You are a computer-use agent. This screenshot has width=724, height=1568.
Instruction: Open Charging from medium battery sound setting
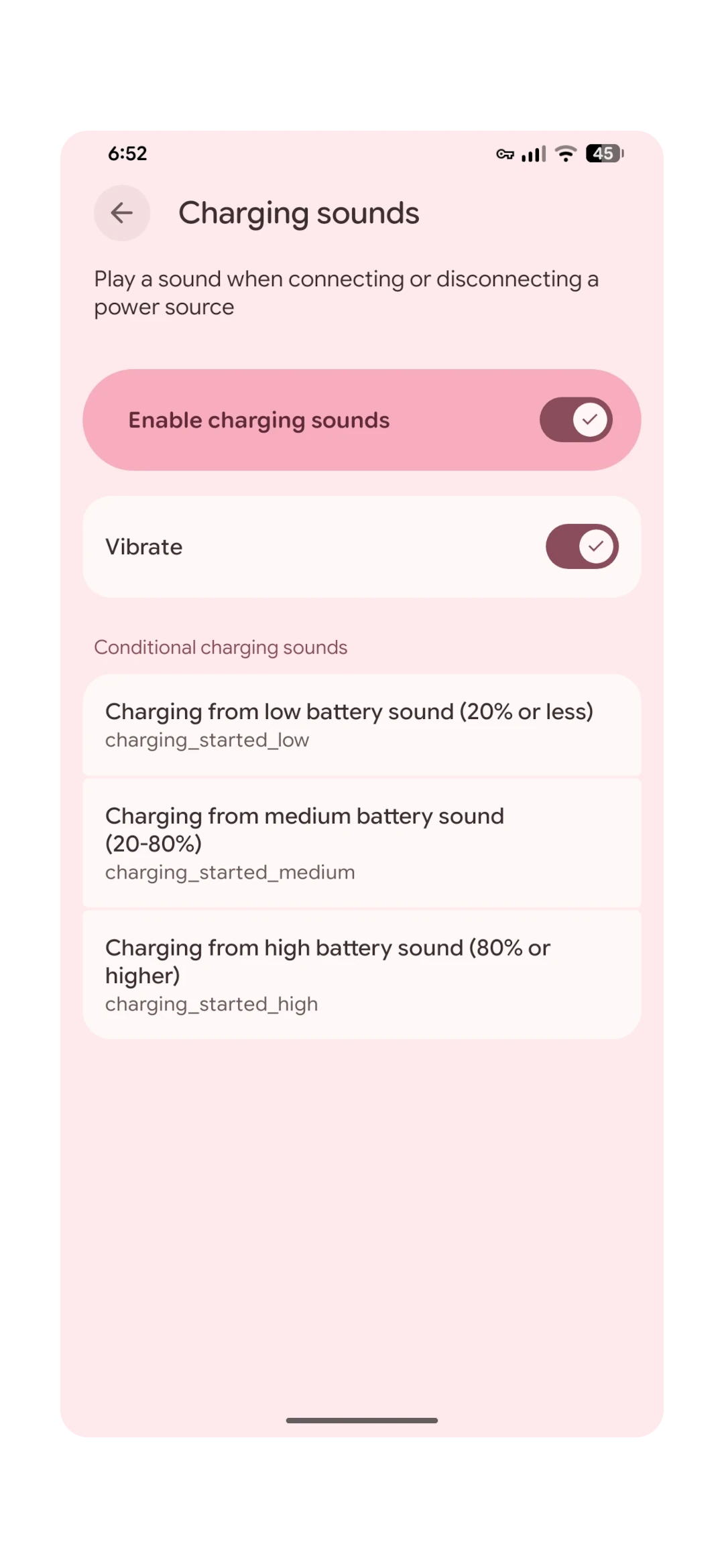coord(362,843)
